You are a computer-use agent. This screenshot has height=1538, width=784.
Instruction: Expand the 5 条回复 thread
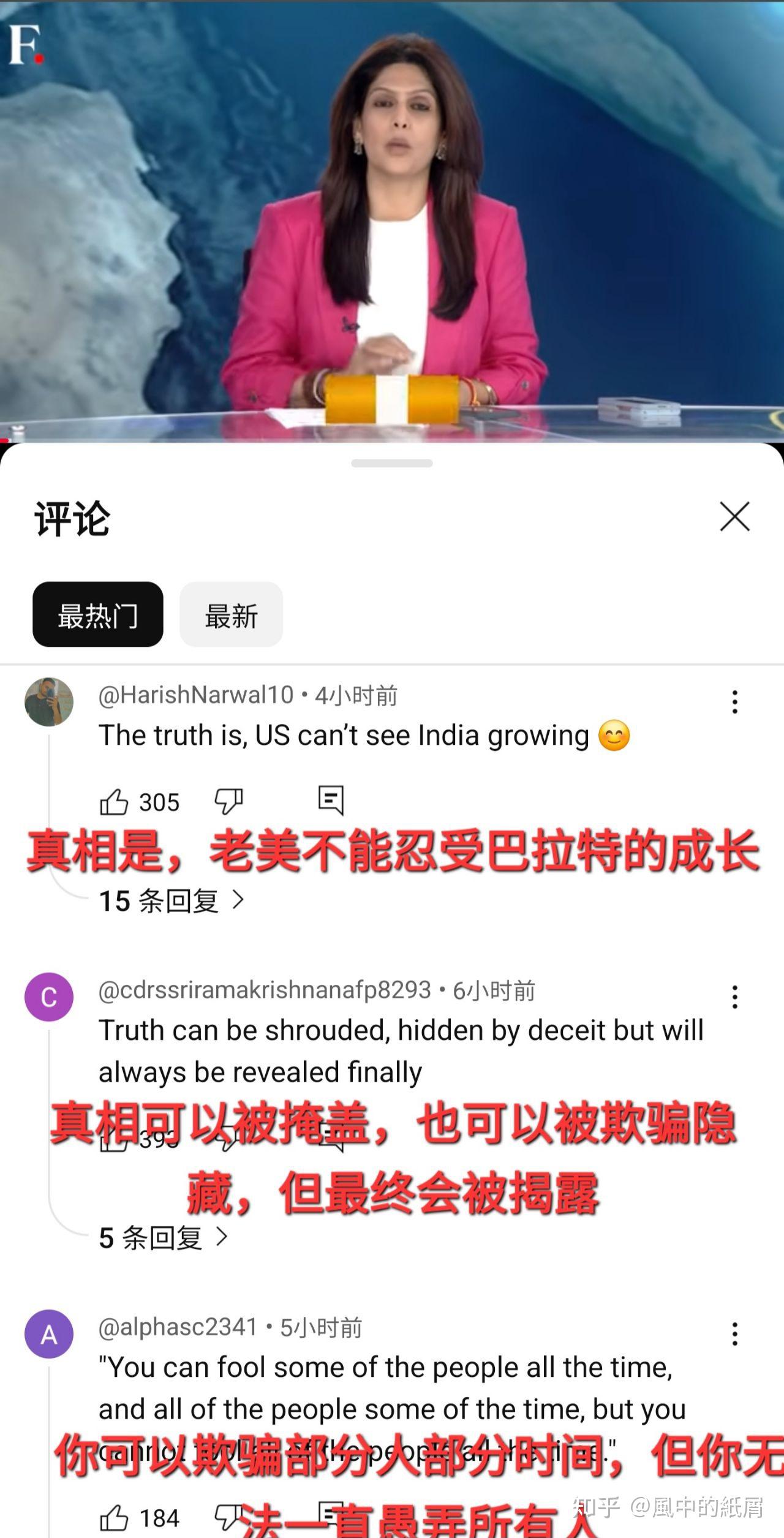click(x=163, y=1238)
